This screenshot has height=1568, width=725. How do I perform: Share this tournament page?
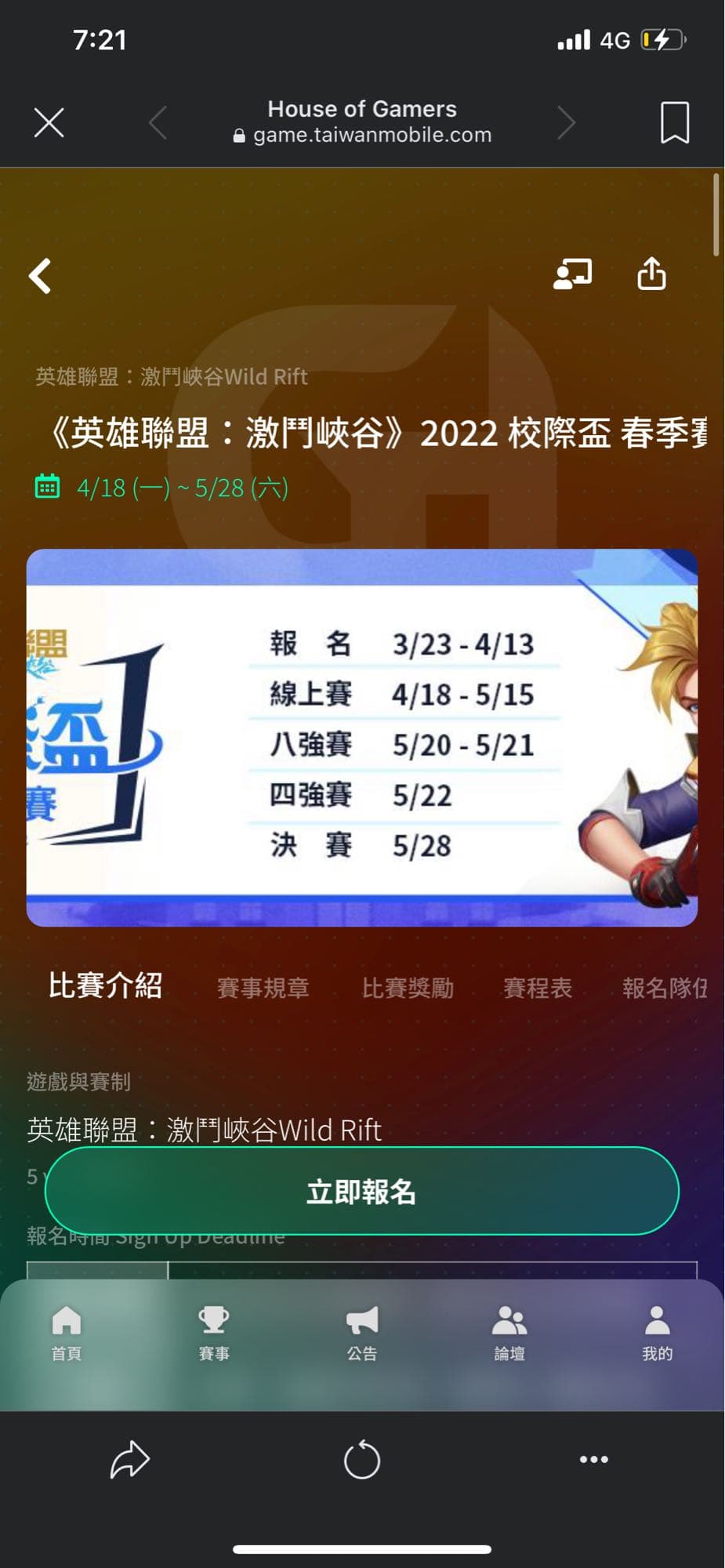click(651, 274)
